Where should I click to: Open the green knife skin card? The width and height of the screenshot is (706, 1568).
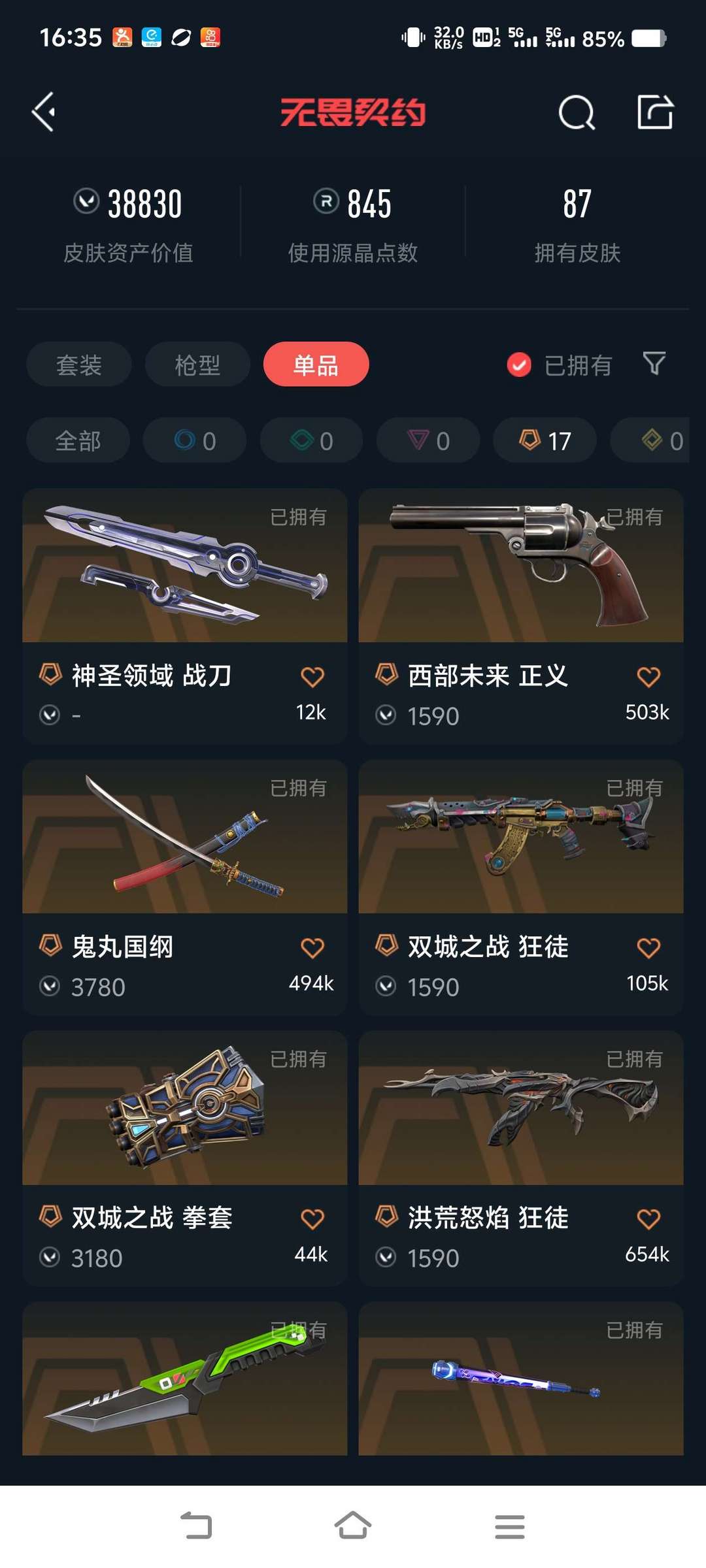pos(184,1379)
